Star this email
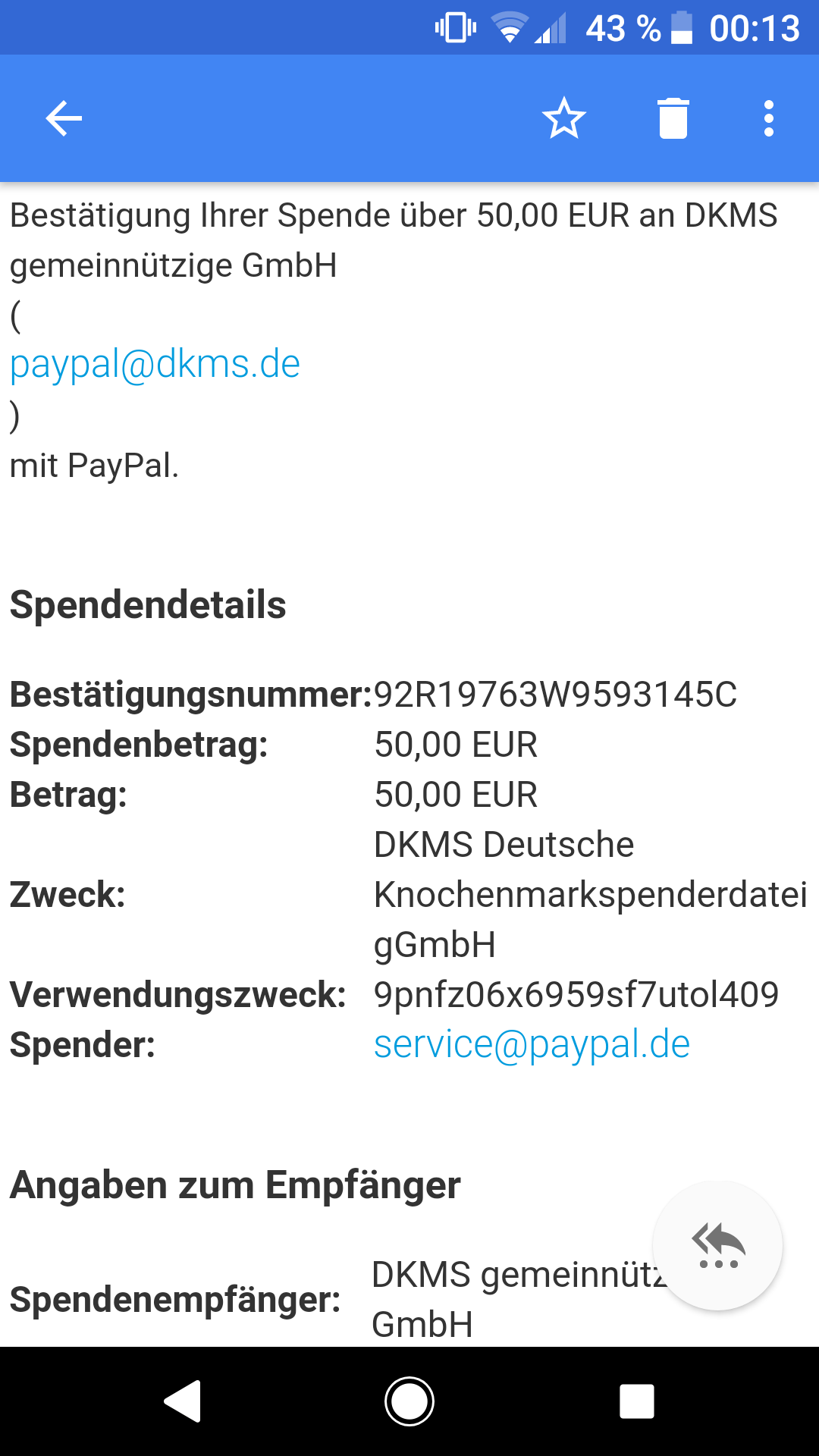The height and width of the screenshot is (1456, 819). coord(564,118)
